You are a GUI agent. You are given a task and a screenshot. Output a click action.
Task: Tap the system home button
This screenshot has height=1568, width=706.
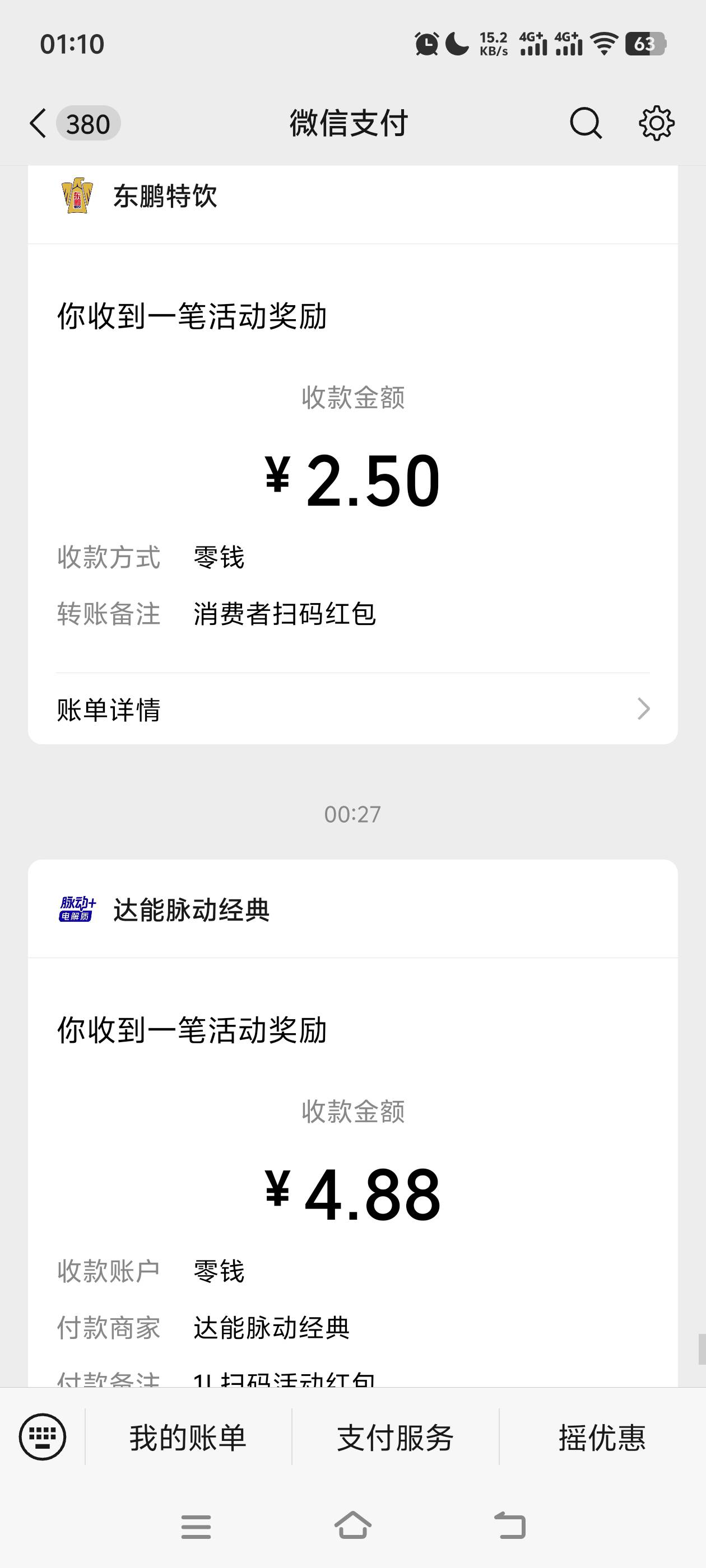pyautogui.click(x=352, y=1526)
